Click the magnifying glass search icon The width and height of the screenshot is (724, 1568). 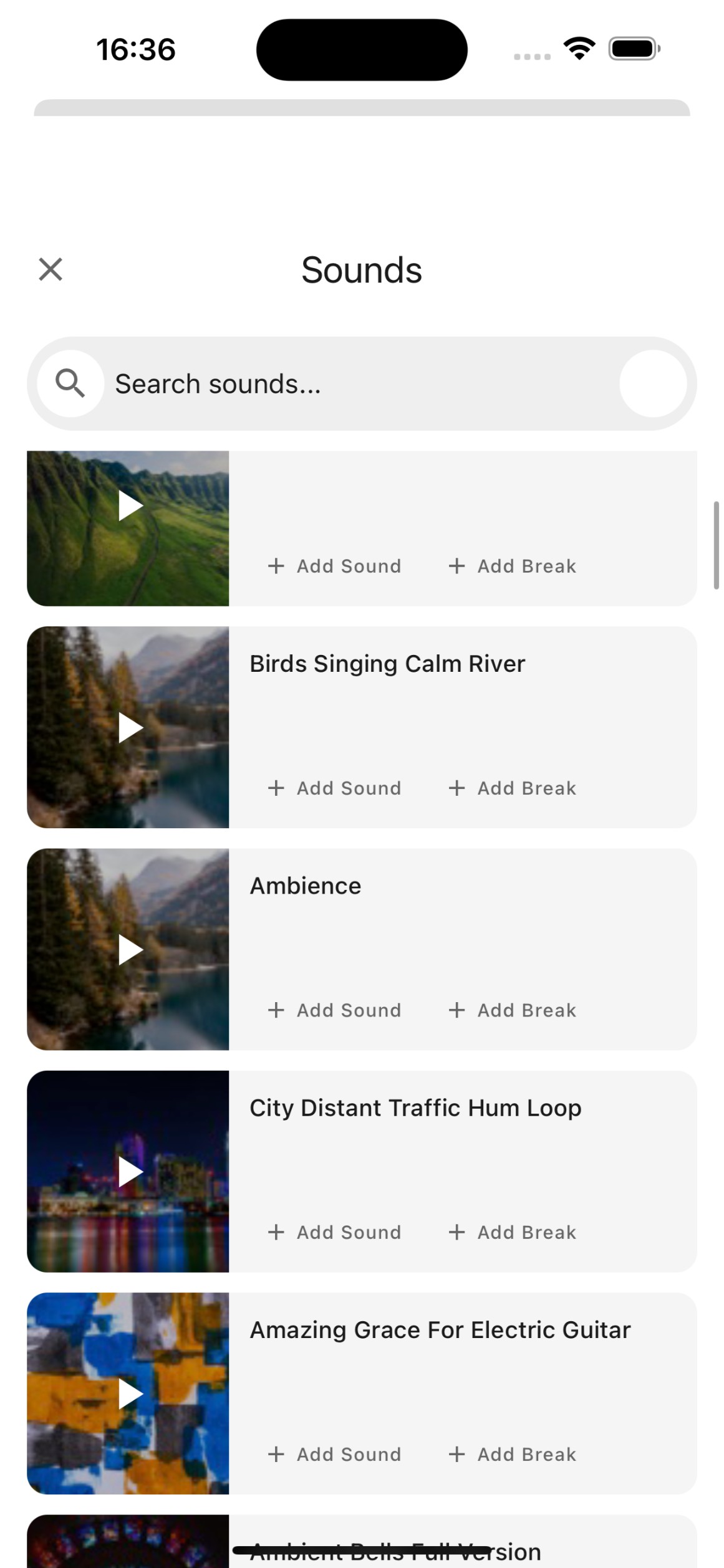click(x=70, y=383)
